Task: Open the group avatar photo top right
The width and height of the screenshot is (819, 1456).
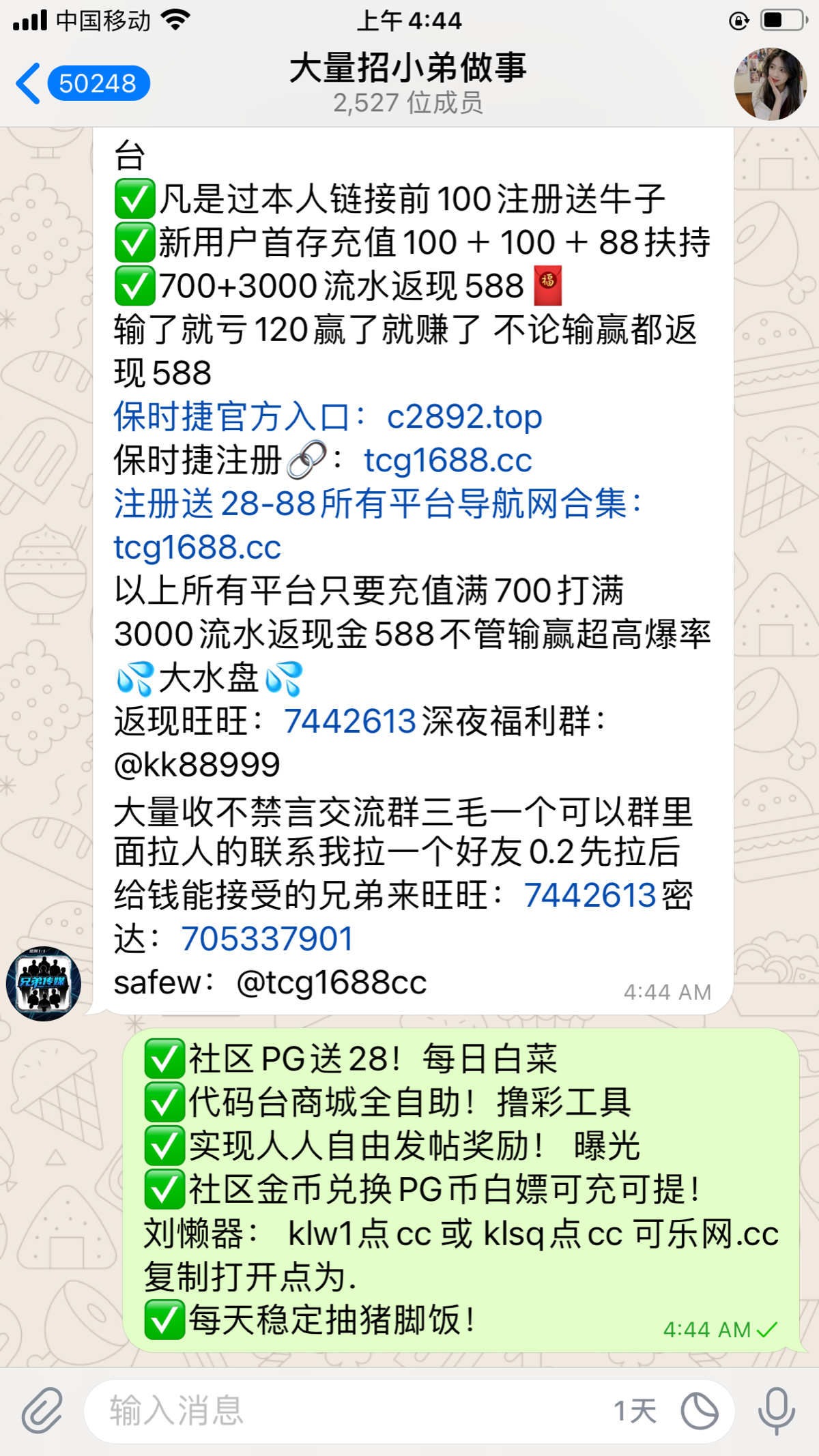Action: (768, 85)
